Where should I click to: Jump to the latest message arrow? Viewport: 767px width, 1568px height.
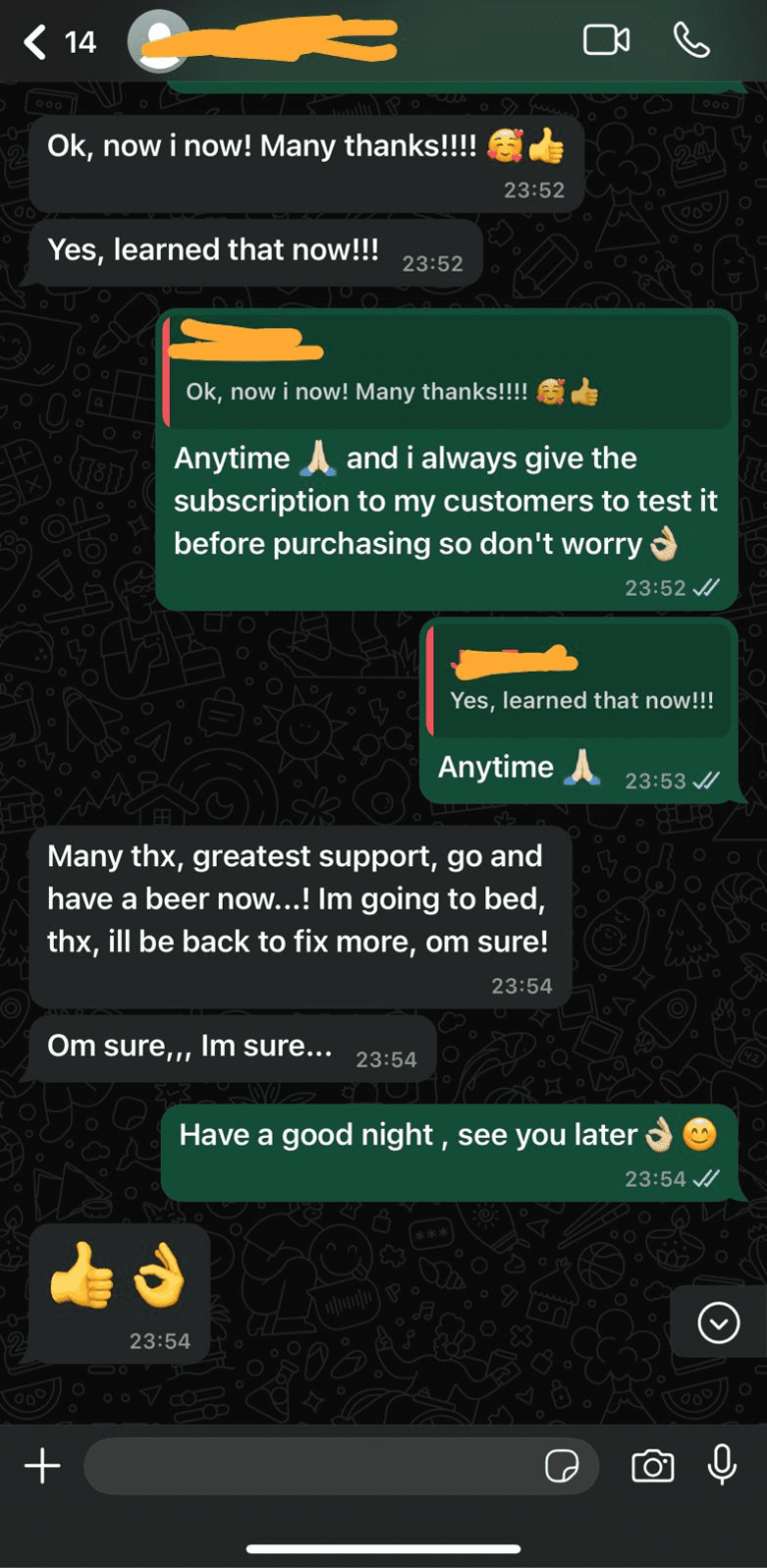point(718,1323)
